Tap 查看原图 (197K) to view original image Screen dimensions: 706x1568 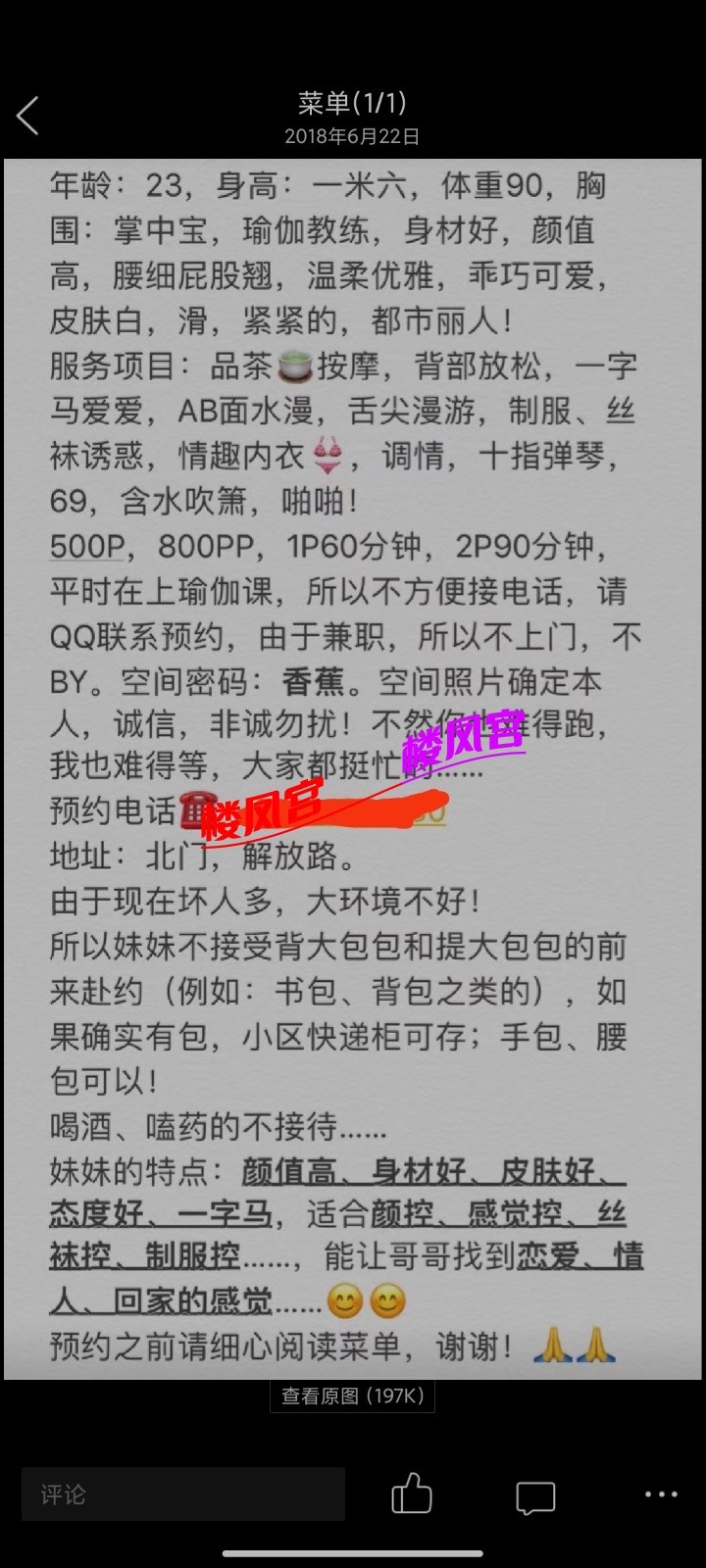[x=352, y=1396]
